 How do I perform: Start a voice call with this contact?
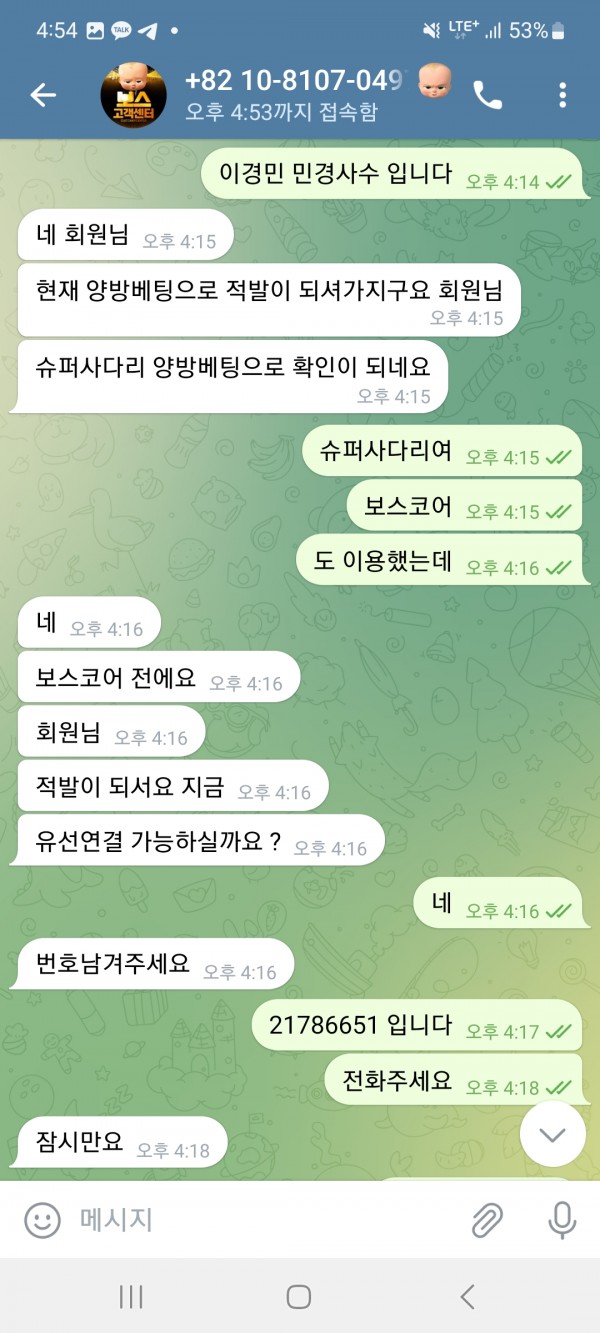(x=487, y=95)
